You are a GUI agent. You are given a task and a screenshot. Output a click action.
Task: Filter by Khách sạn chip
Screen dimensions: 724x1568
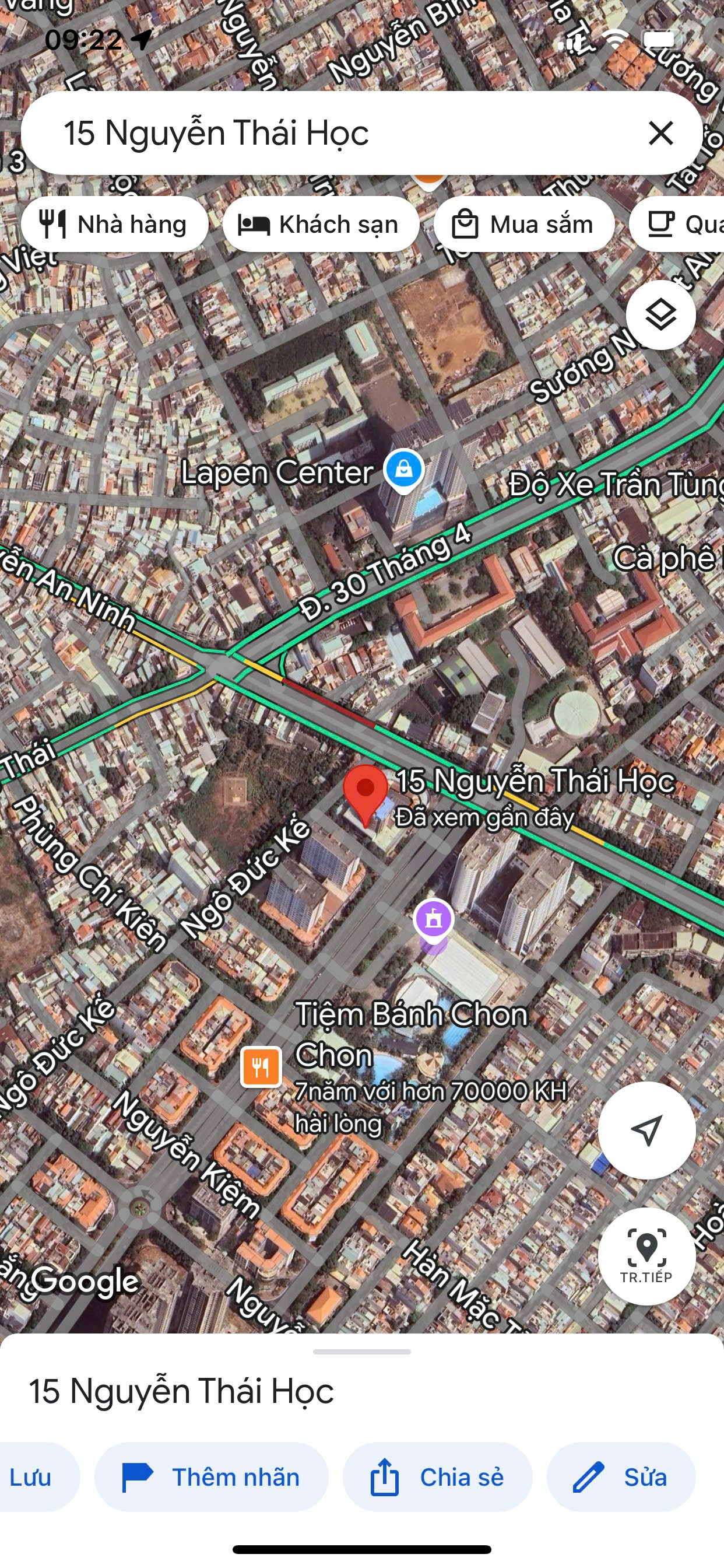(321, 225)
